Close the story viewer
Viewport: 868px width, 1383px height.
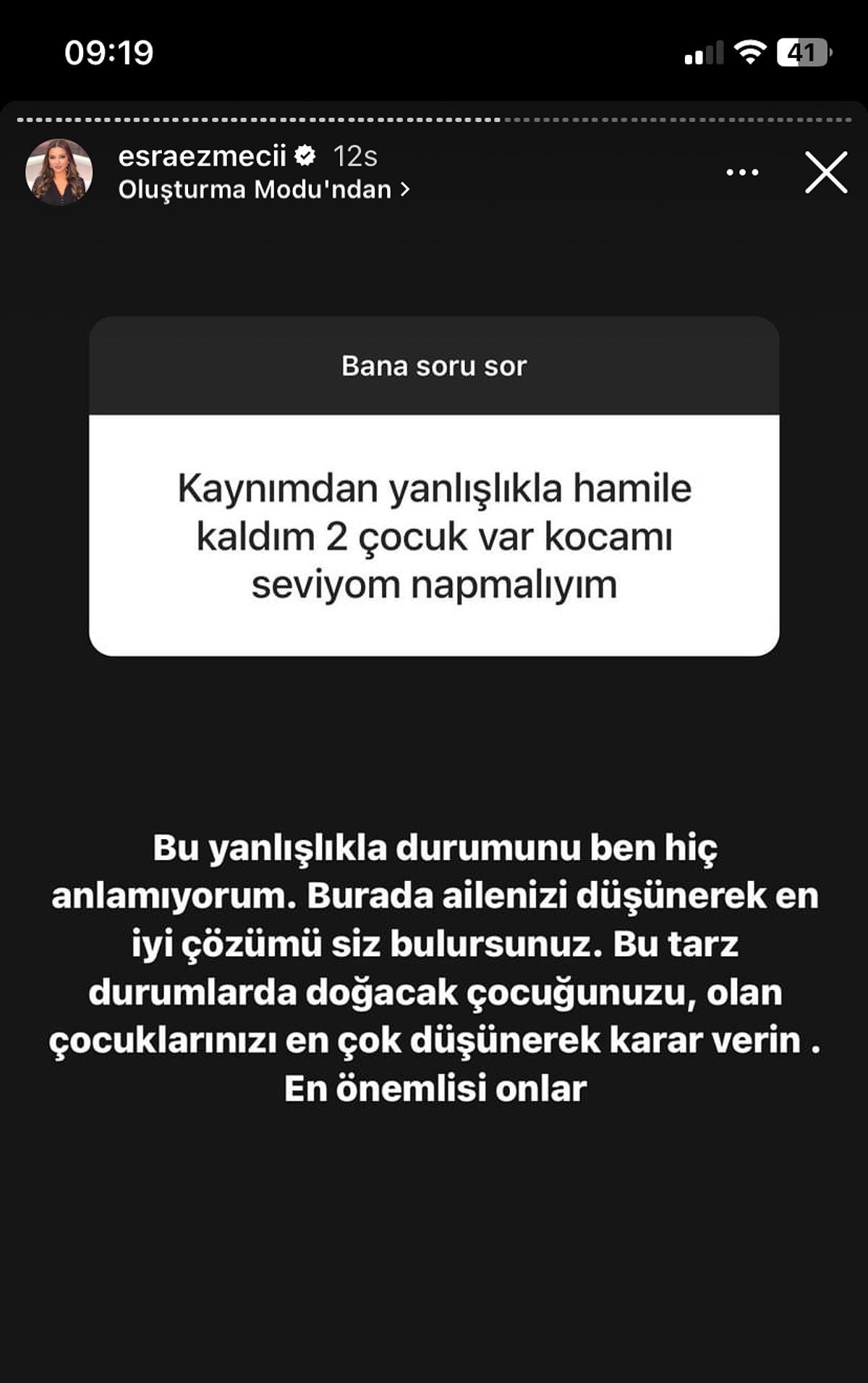825,173
